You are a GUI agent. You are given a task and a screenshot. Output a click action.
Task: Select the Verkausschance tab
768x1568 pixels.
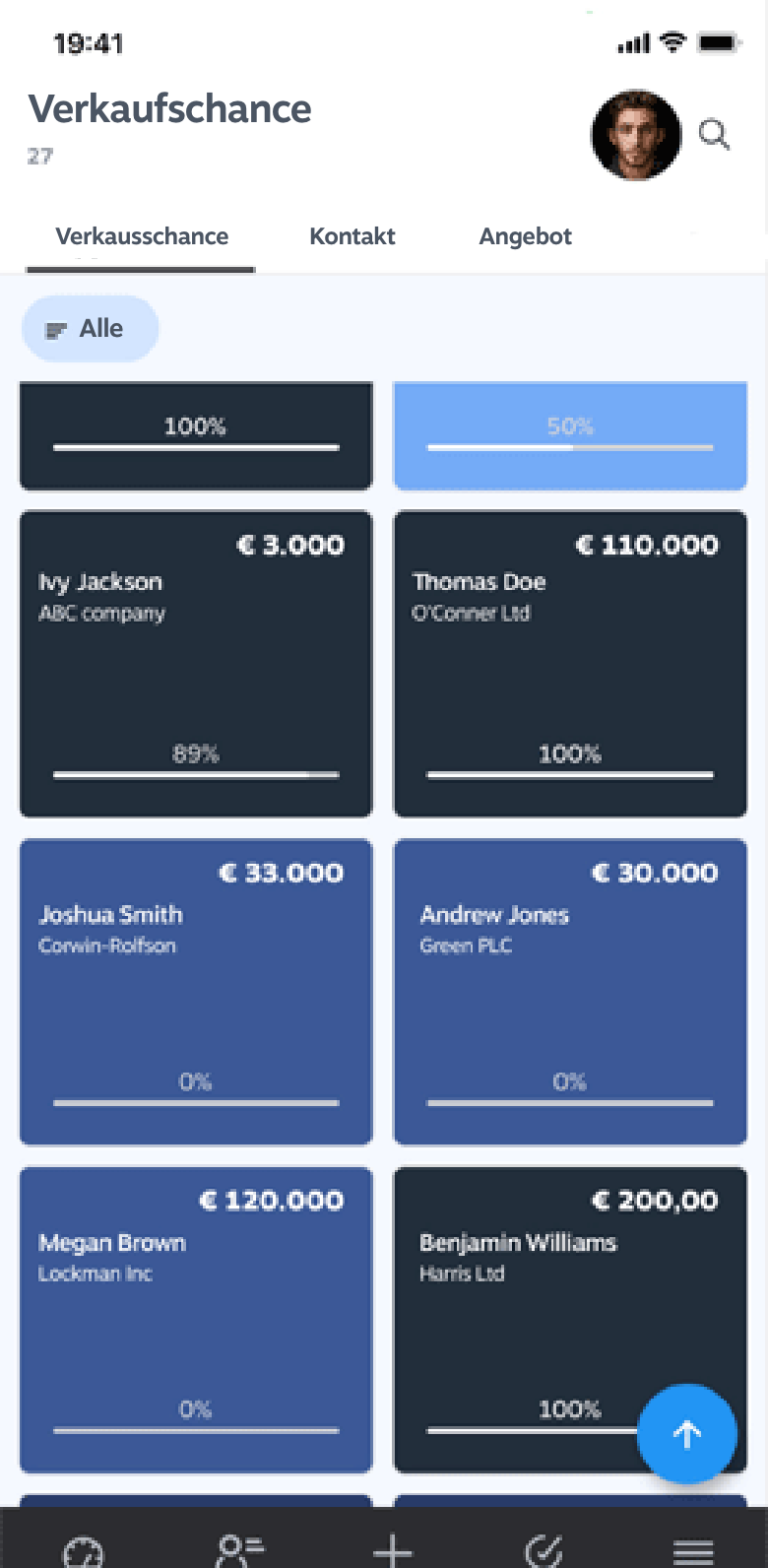click(x=142, y=236)
